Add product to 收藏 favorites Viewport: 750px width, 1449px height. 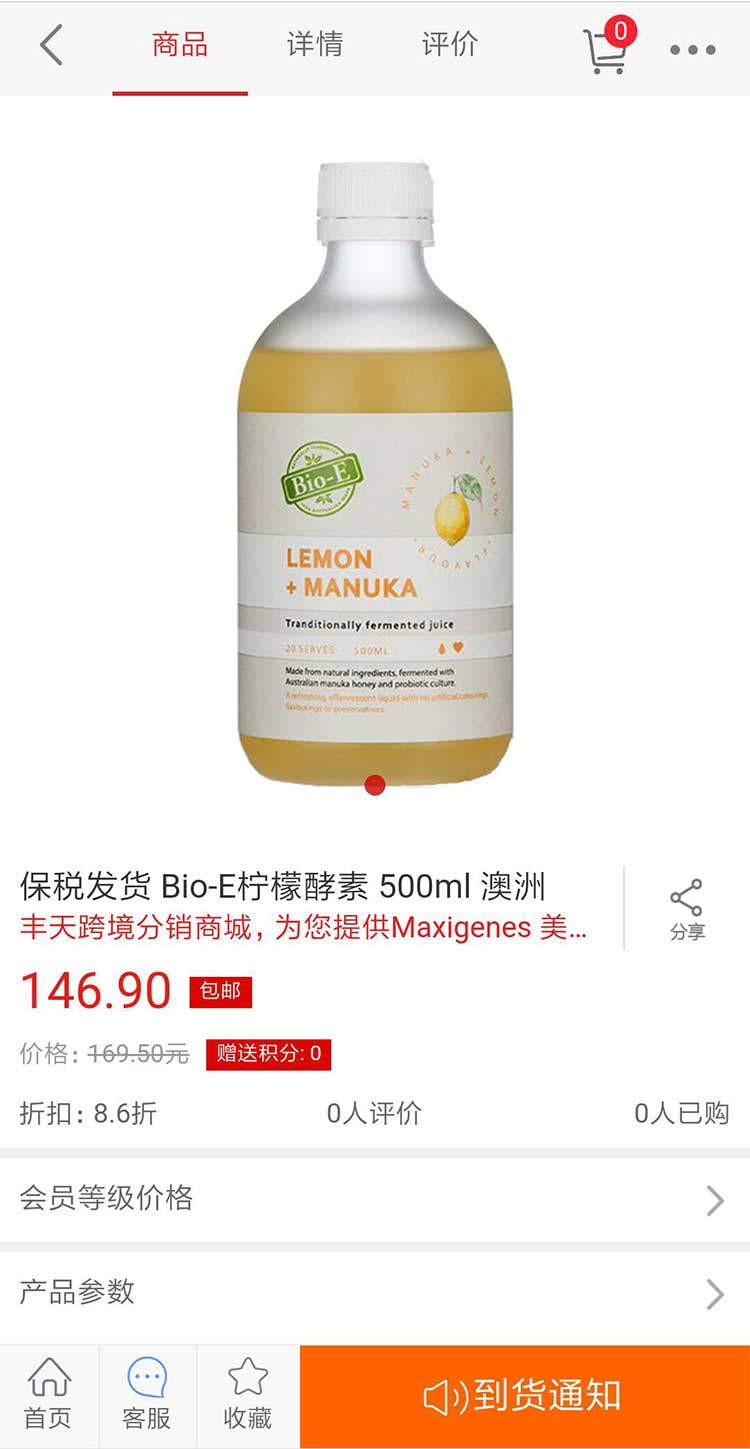(x=247, y=1395)
